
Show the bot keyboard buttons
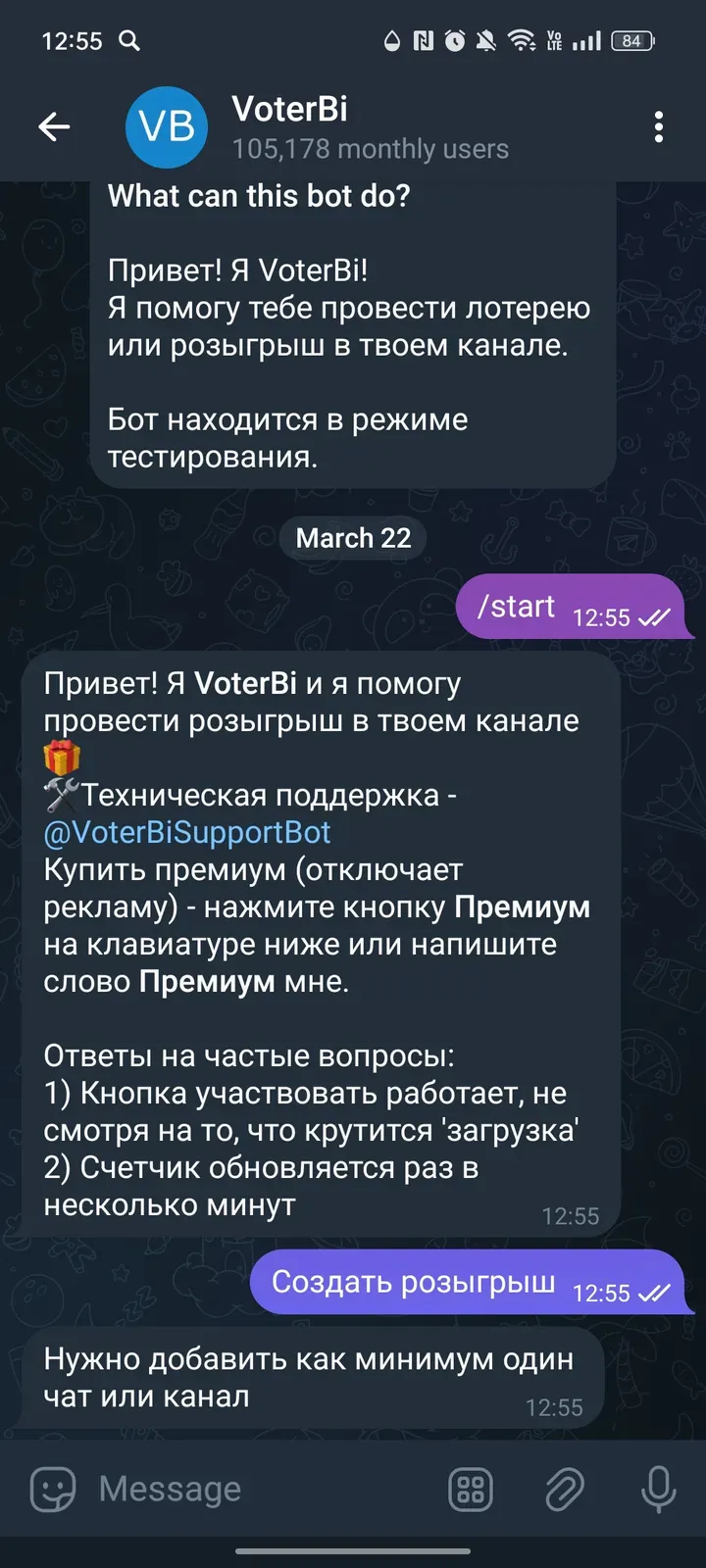(471, 1490)
